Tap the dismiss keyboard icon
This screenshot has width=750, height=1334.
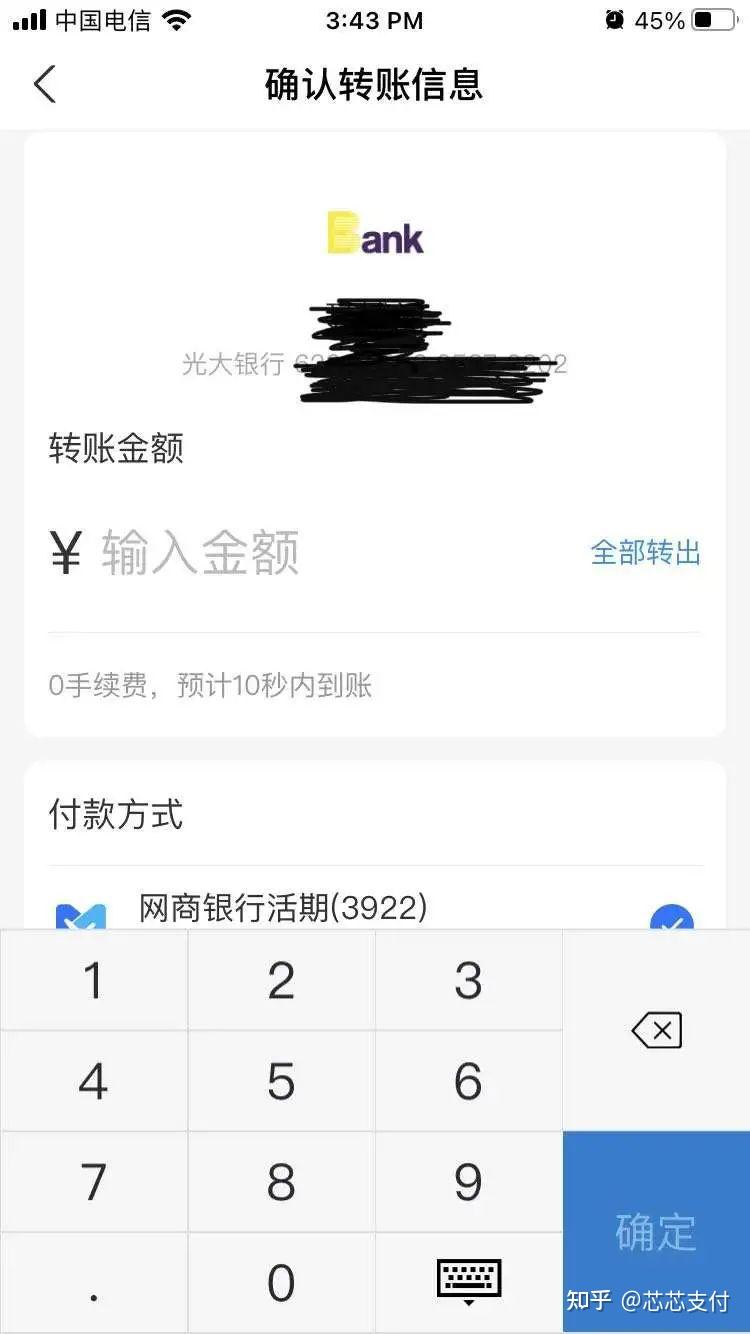tap(469, 1282)
